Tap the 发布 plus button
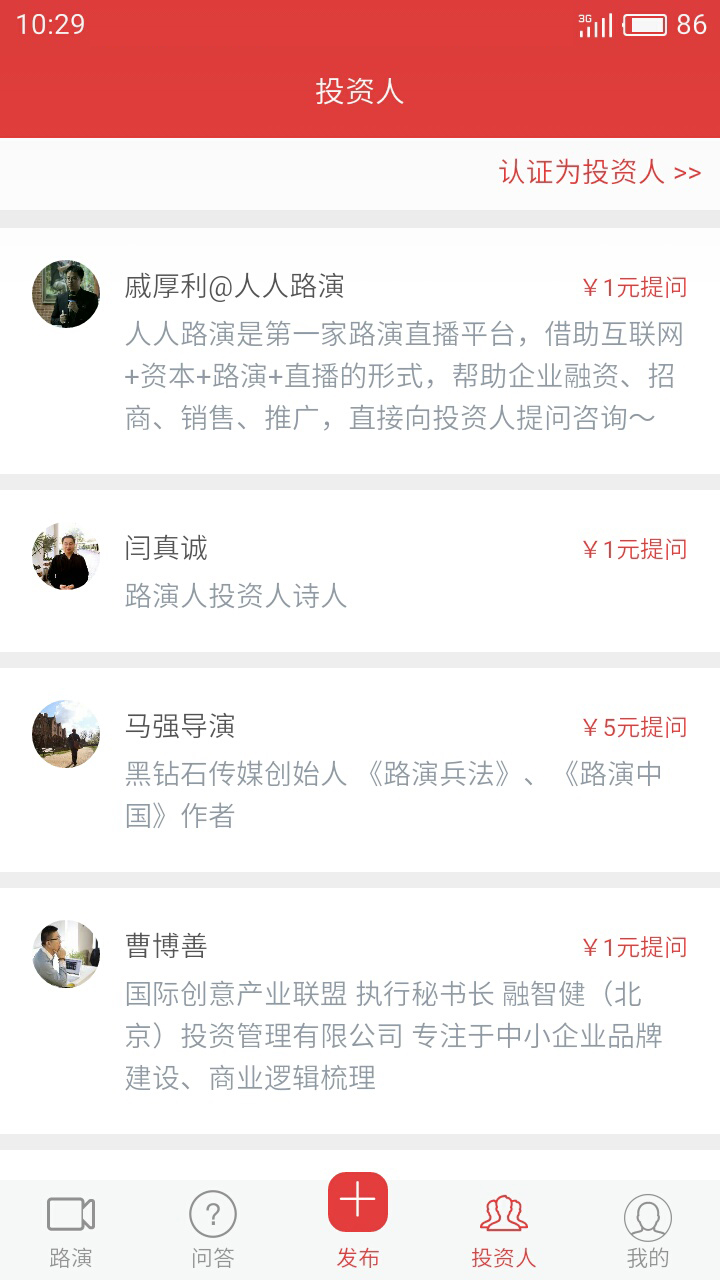The width and height of the screenshot is (720, 1280). (x=358, y=1204)
